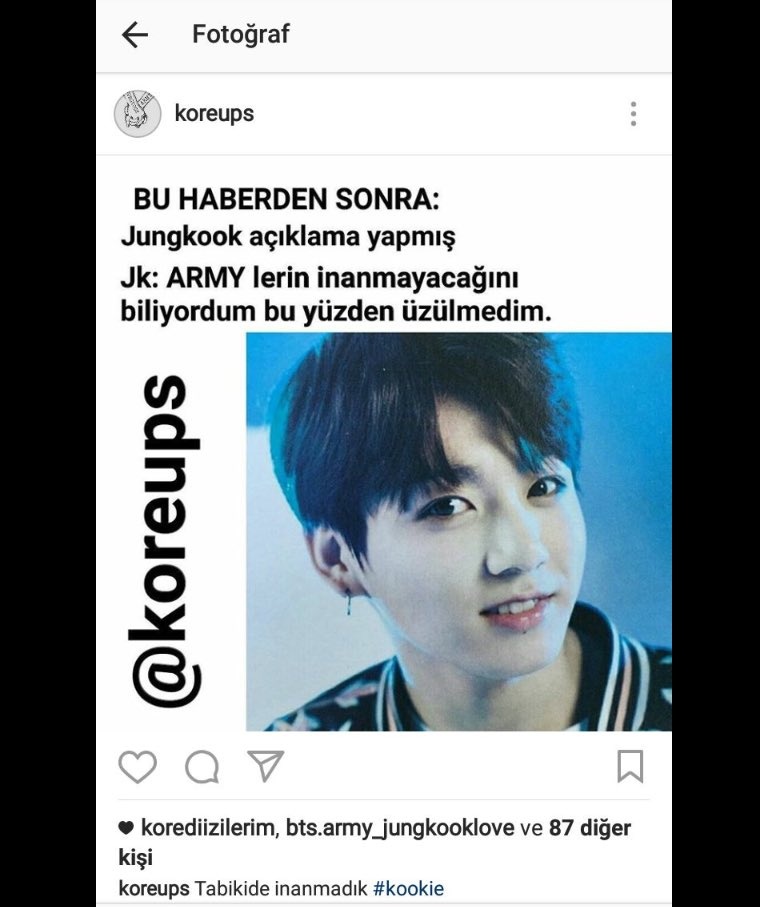Like the koreups post

click(x=138, y=767)
